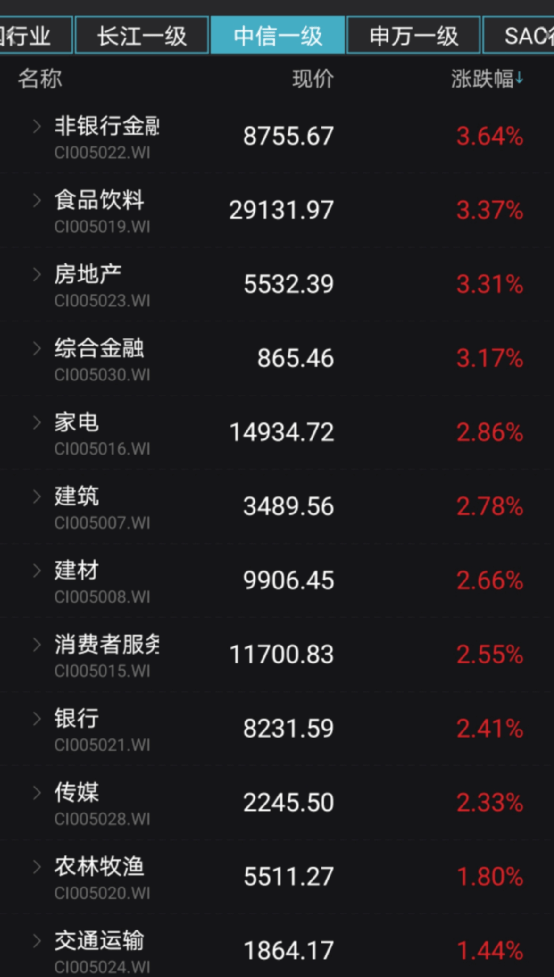Image resolution: width=554 pixels, height=977 pixels.
Task: Open the 非银行金融 industry row
Action: click(277, 136)
